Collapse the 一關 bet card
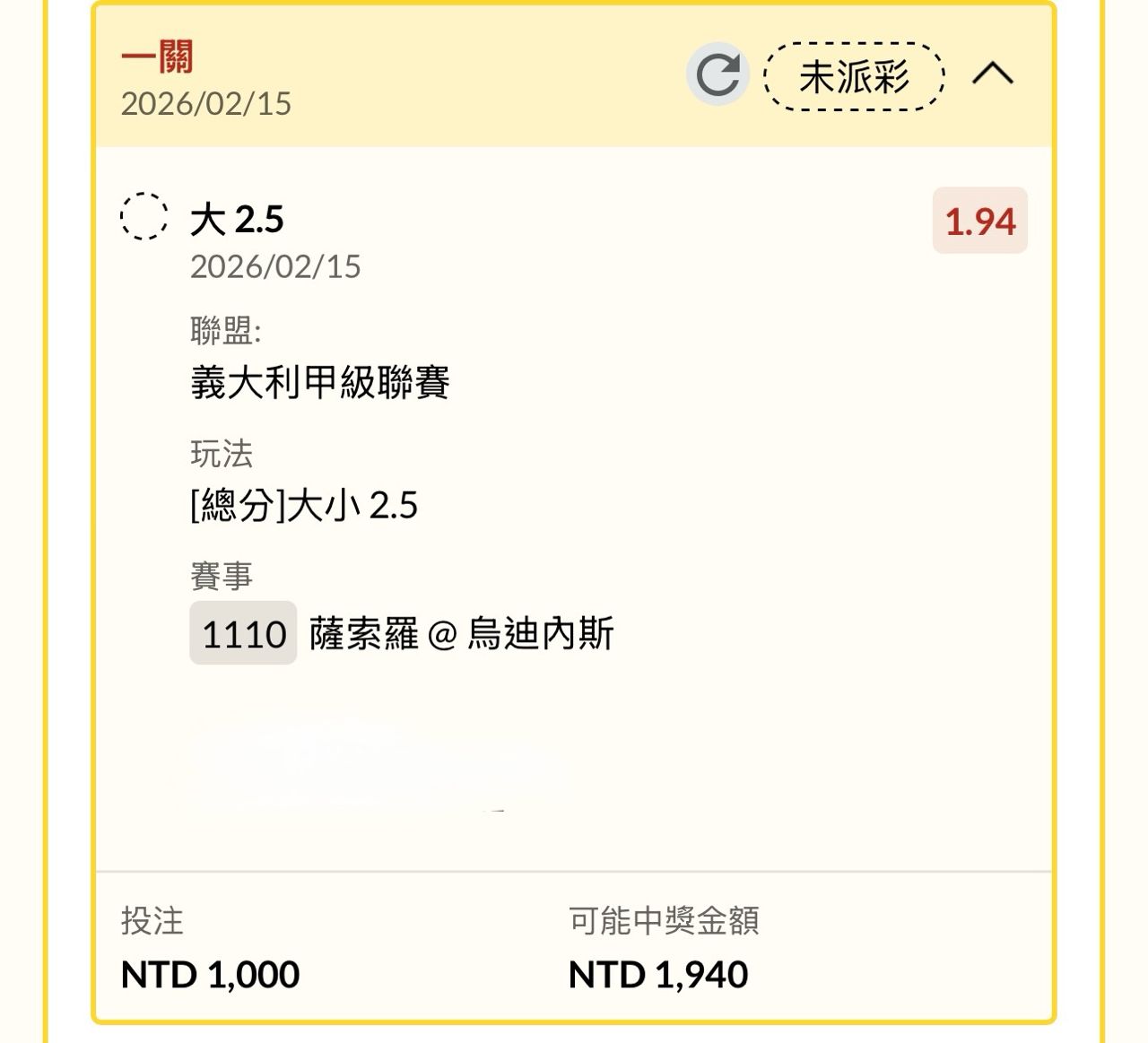1148x1043 pixels. point(993,74)
